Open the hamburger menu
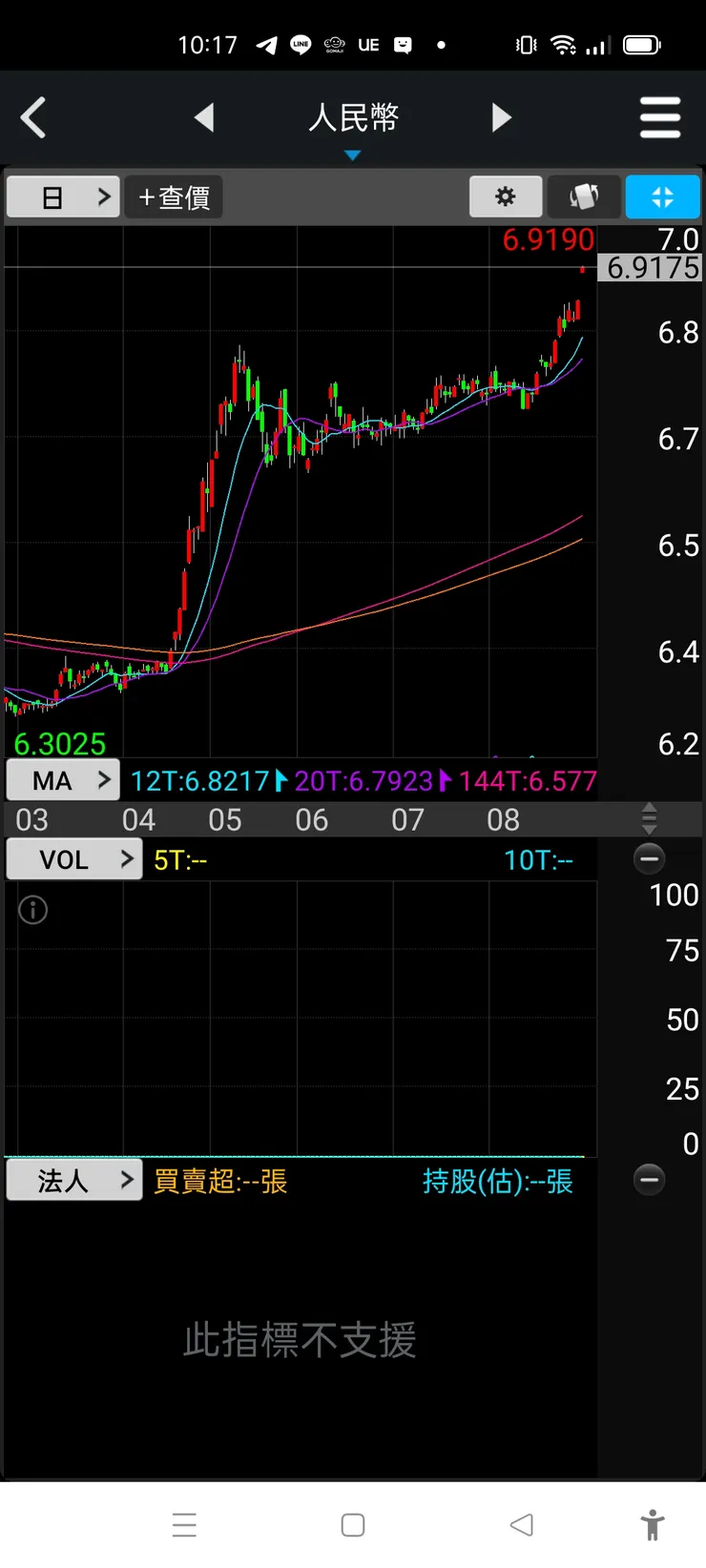Viewport: 706px width, 1568px height. coord(660,118)
